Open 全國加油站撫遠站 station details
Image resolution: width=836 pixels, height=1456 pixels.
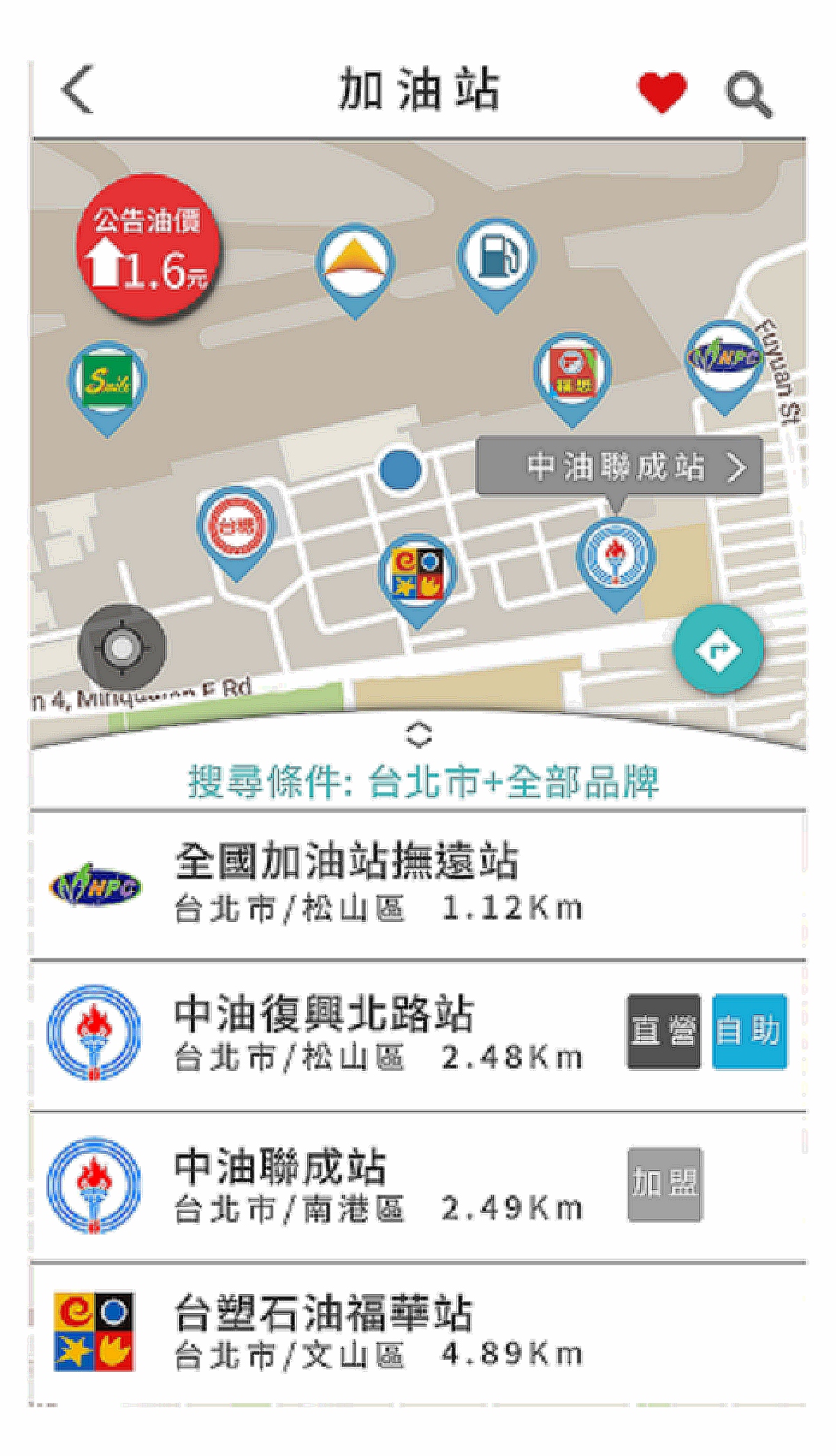[x=418, y=883]
